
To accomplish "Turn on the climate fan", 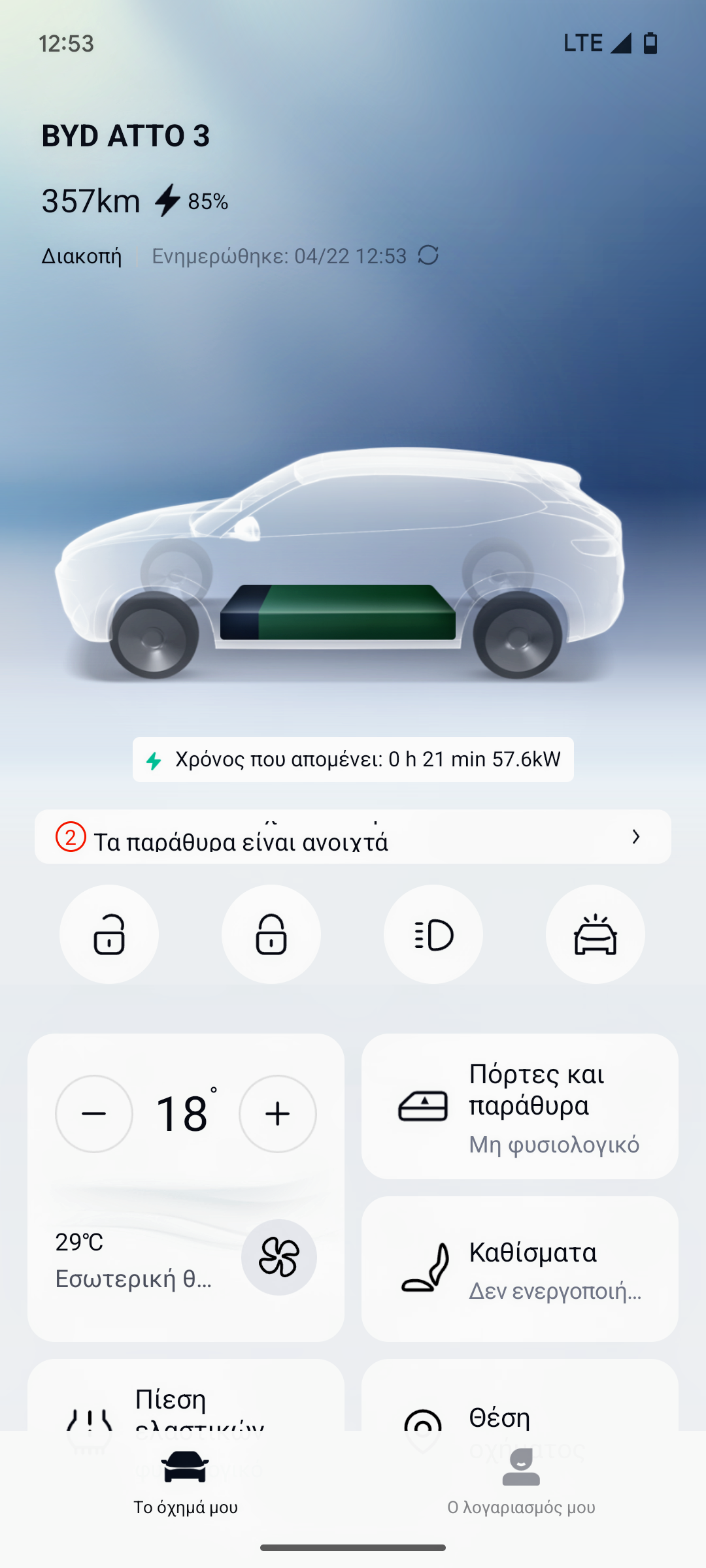I will coord(279,1257).
